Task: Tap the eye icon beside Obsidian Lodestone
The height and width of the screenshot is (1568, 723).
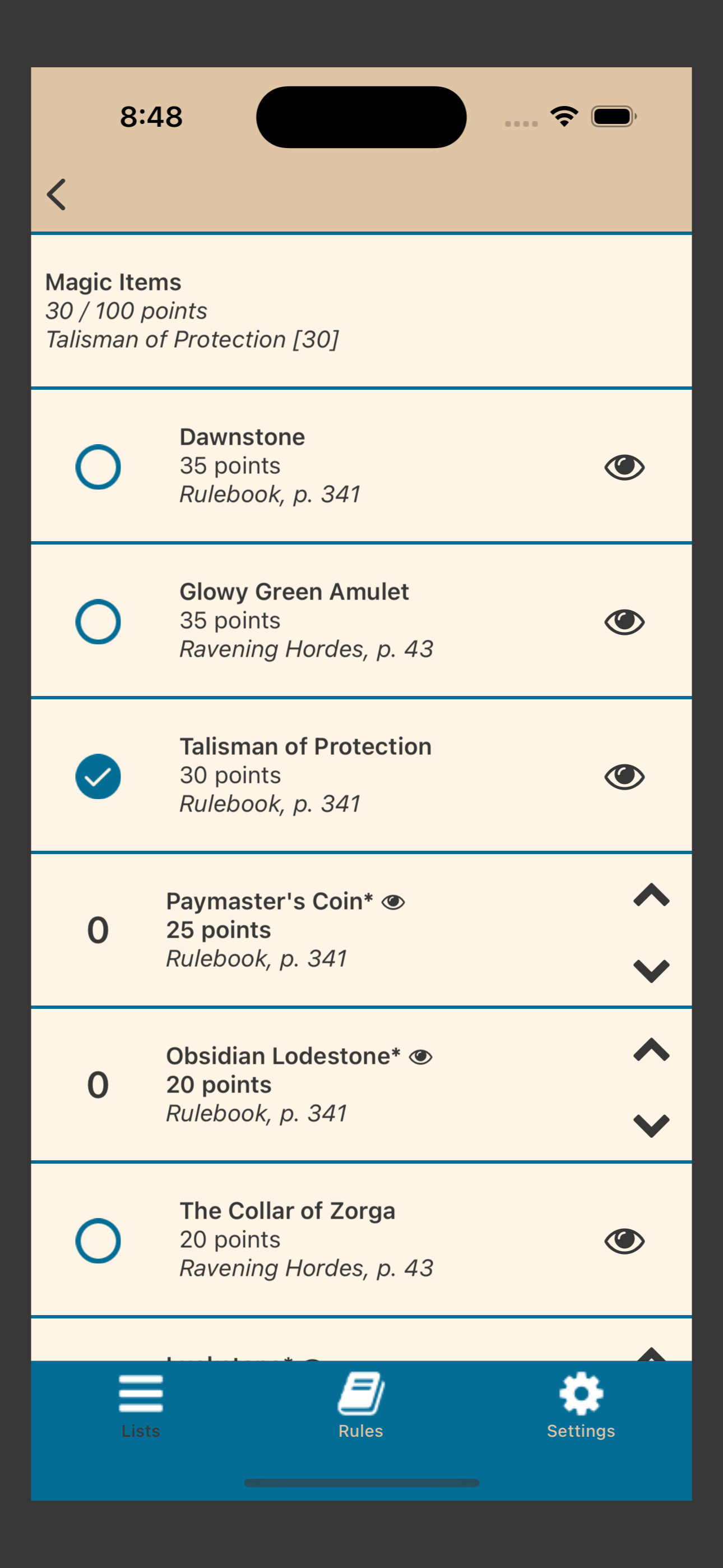Action: coord(420,1057)
